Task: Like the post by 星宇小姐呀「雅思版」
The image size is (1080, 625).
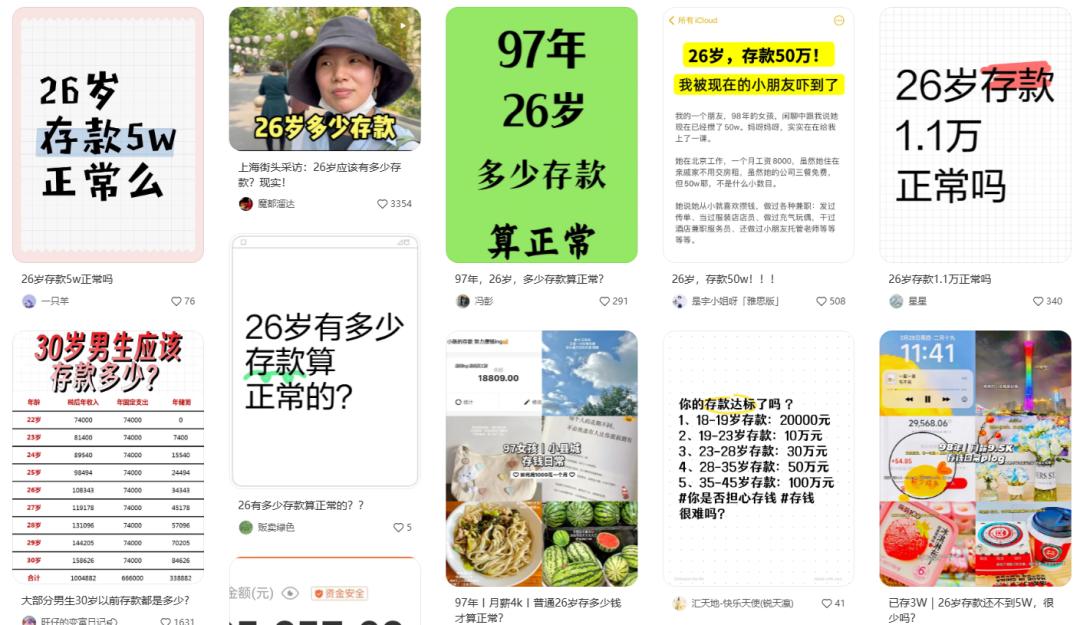Action: tap(822, 301)
